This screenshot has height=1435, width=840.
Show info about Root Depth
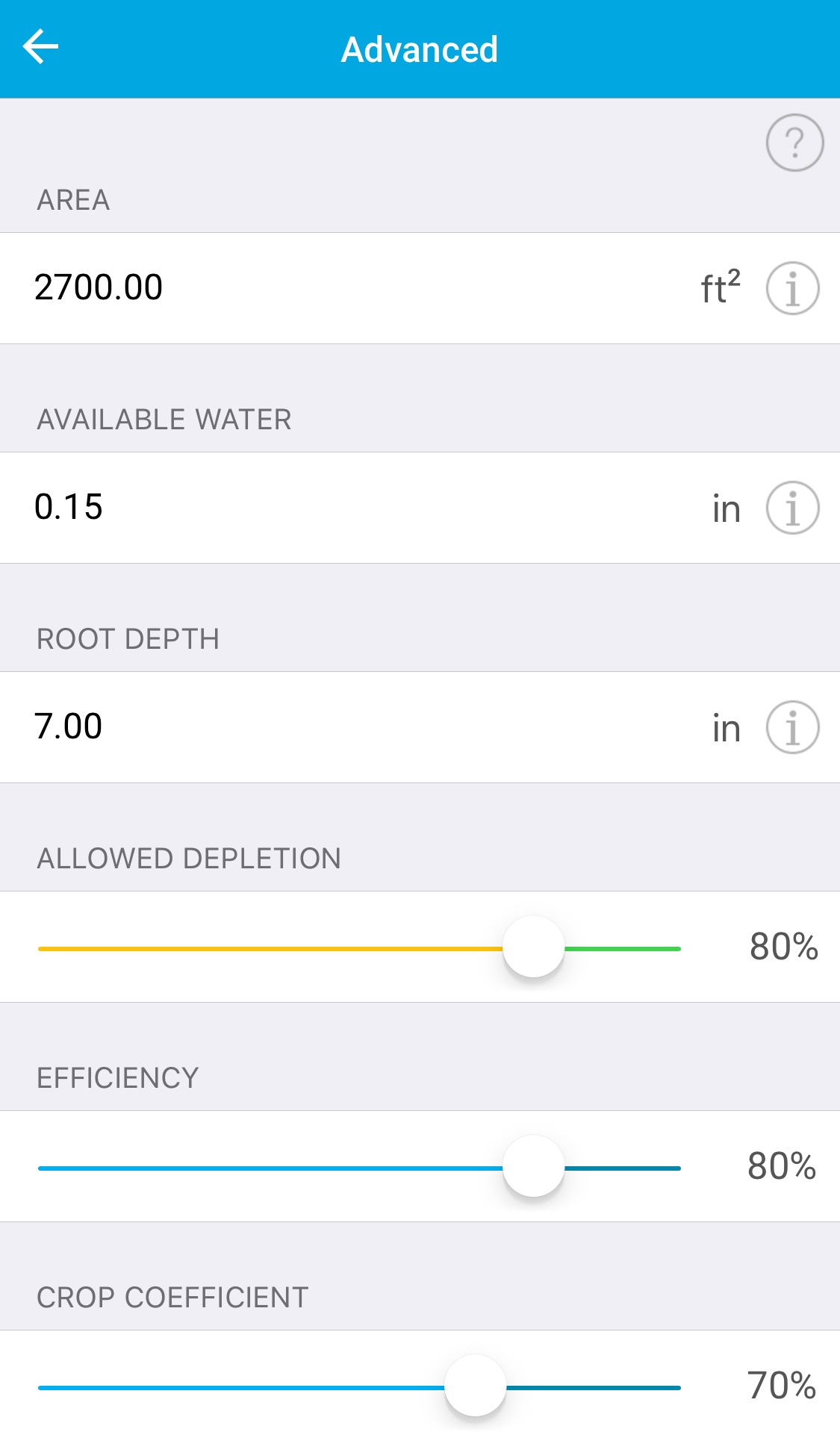pyautogui.click(x=792, y=727)
